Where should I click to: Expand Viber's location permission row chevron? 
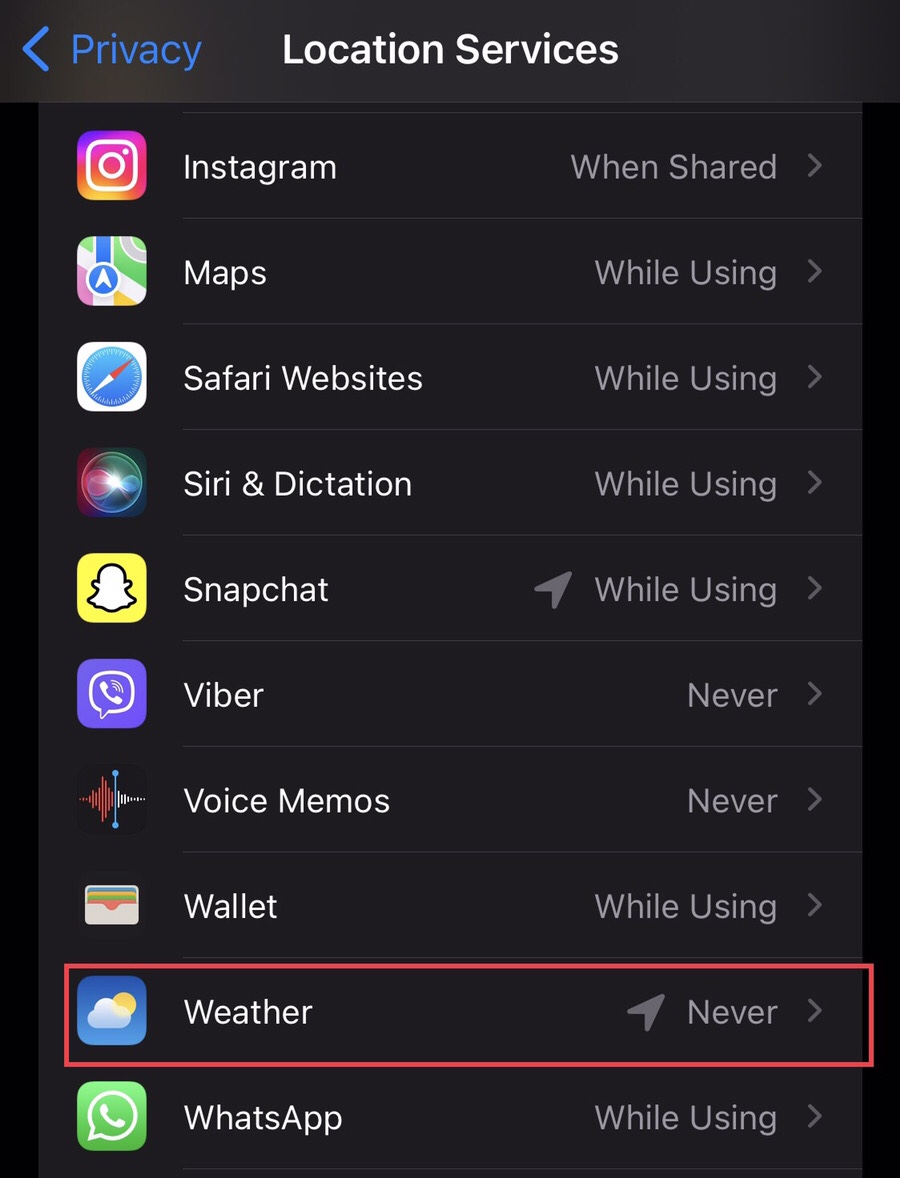pos(816,694)
